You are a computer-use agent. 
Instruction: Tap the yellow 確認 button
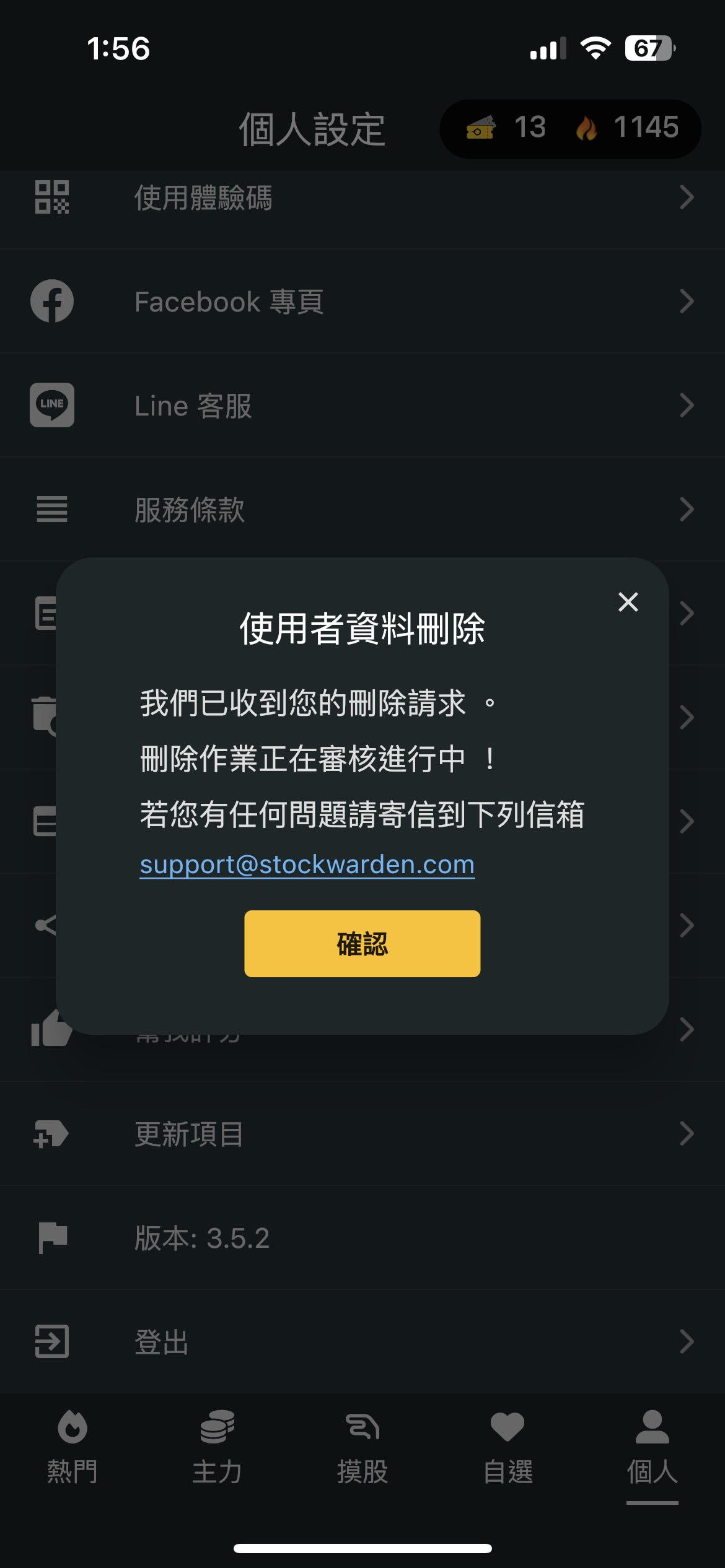tap(362, 944)
